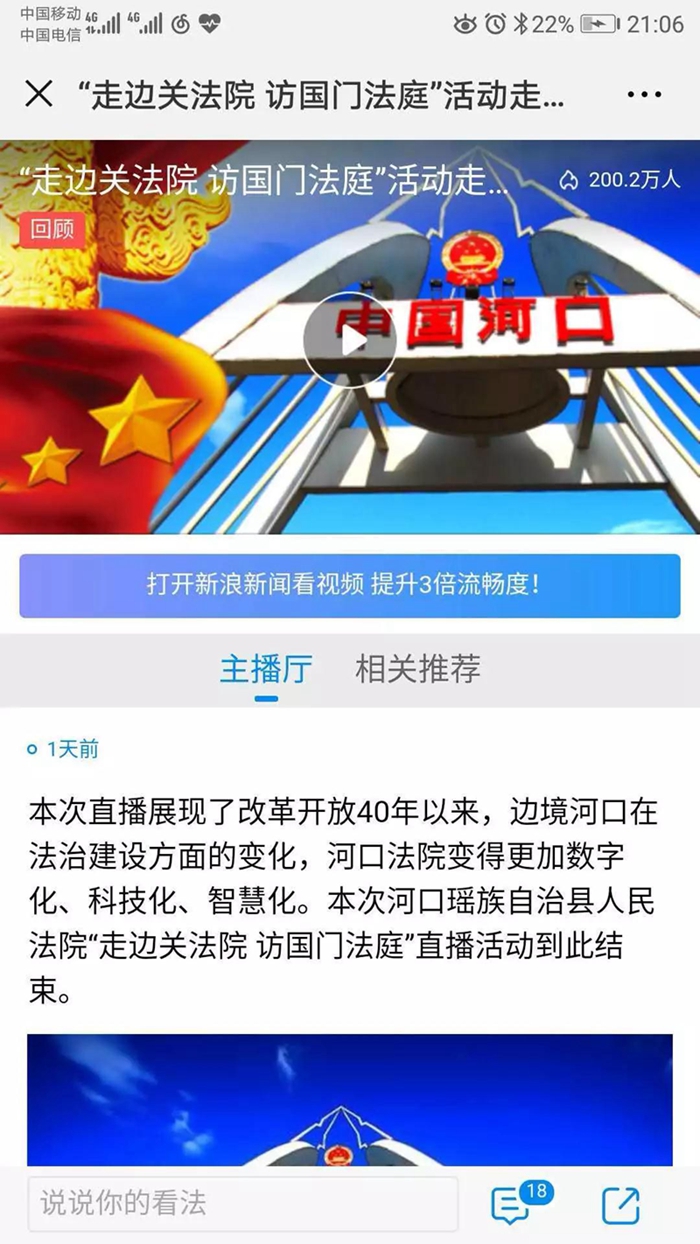Play the 中国河口 video
700x1244 pixels.
point(350,340)
